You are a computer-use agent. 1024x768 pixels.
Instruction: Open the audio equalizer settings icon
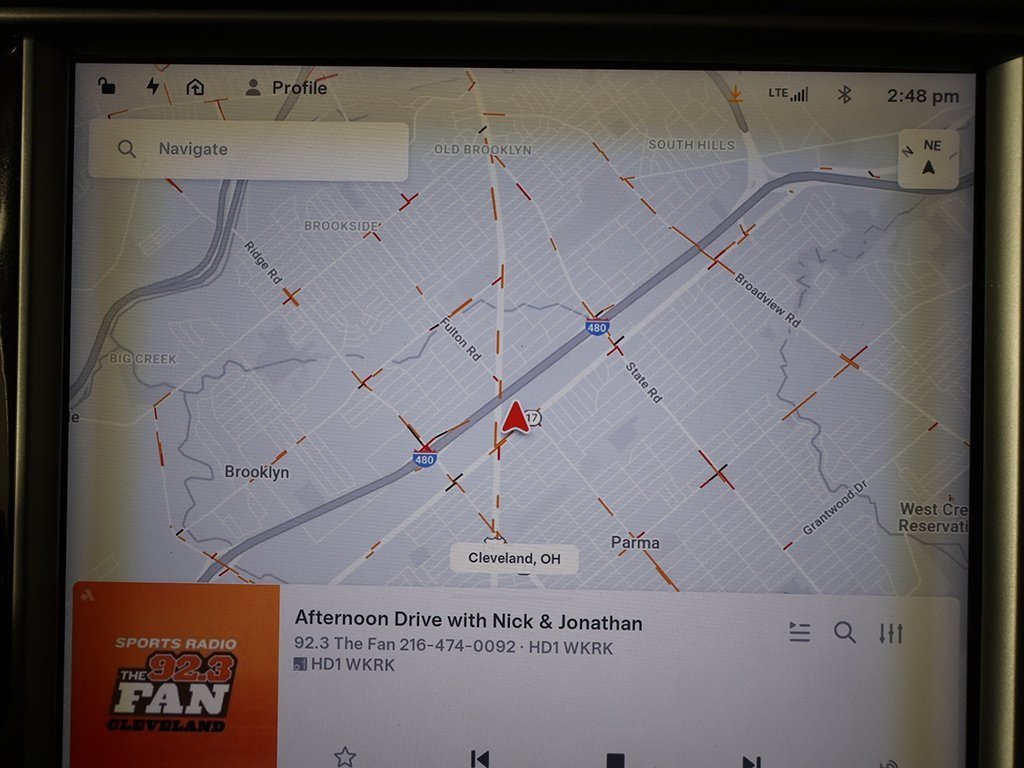tap(890, 633)
